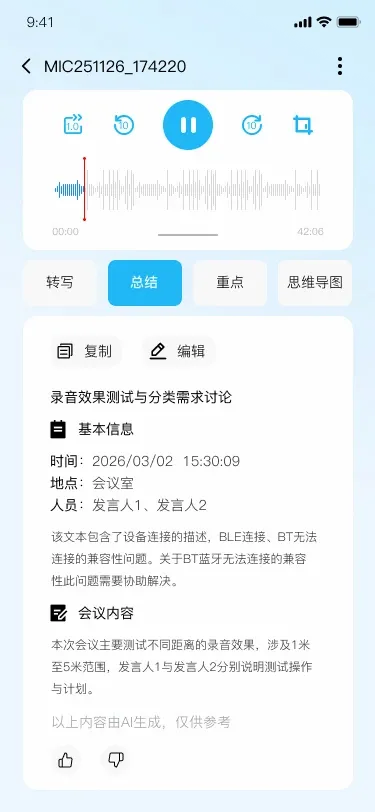Like the AI summary with thumbs up

pyautogui.click(x=66, y=760)
